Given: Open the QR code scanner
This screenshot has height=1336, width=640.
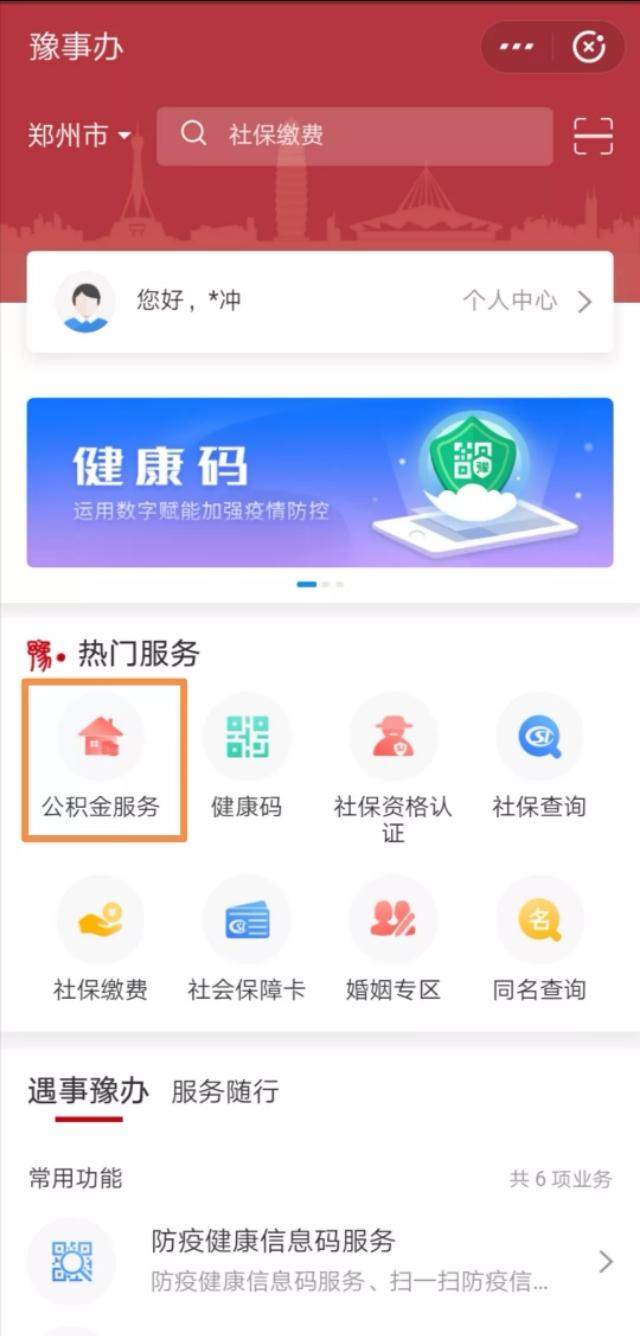Looking at the screenshot, I should coord(592,136).
